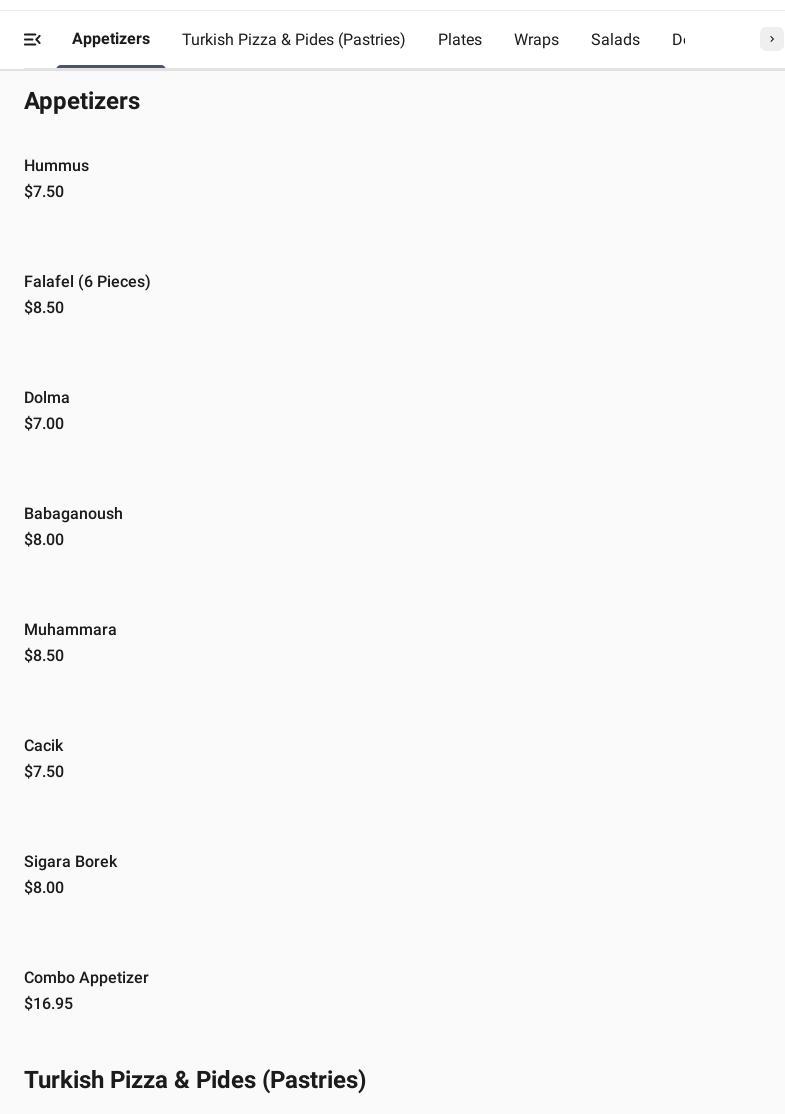Switch to the Appetizers tab
Screen dimensions: 785x1114
111,39
